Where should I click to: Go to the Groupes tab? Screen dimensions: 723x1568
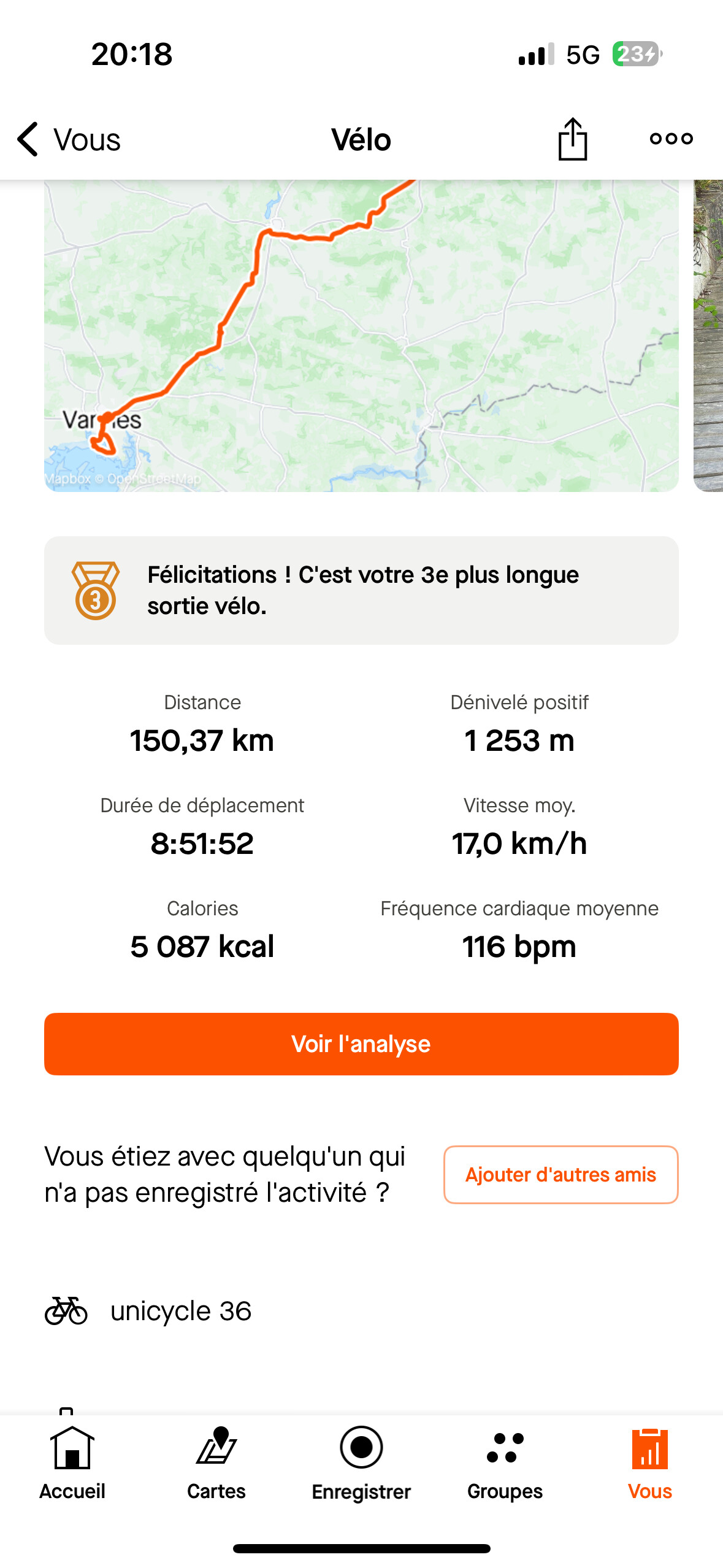(505, 1464)
